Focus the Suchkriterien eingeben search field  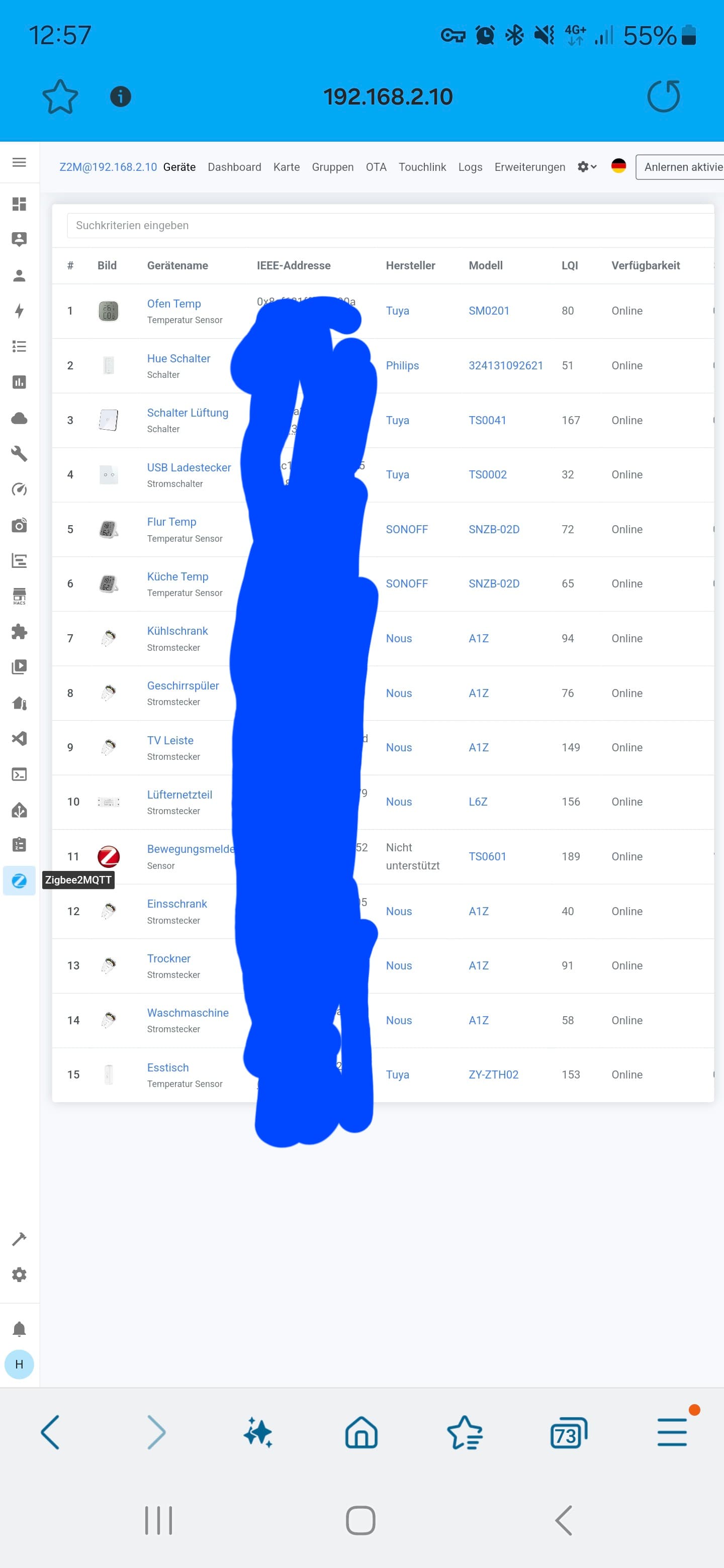(x=390, y=225)
